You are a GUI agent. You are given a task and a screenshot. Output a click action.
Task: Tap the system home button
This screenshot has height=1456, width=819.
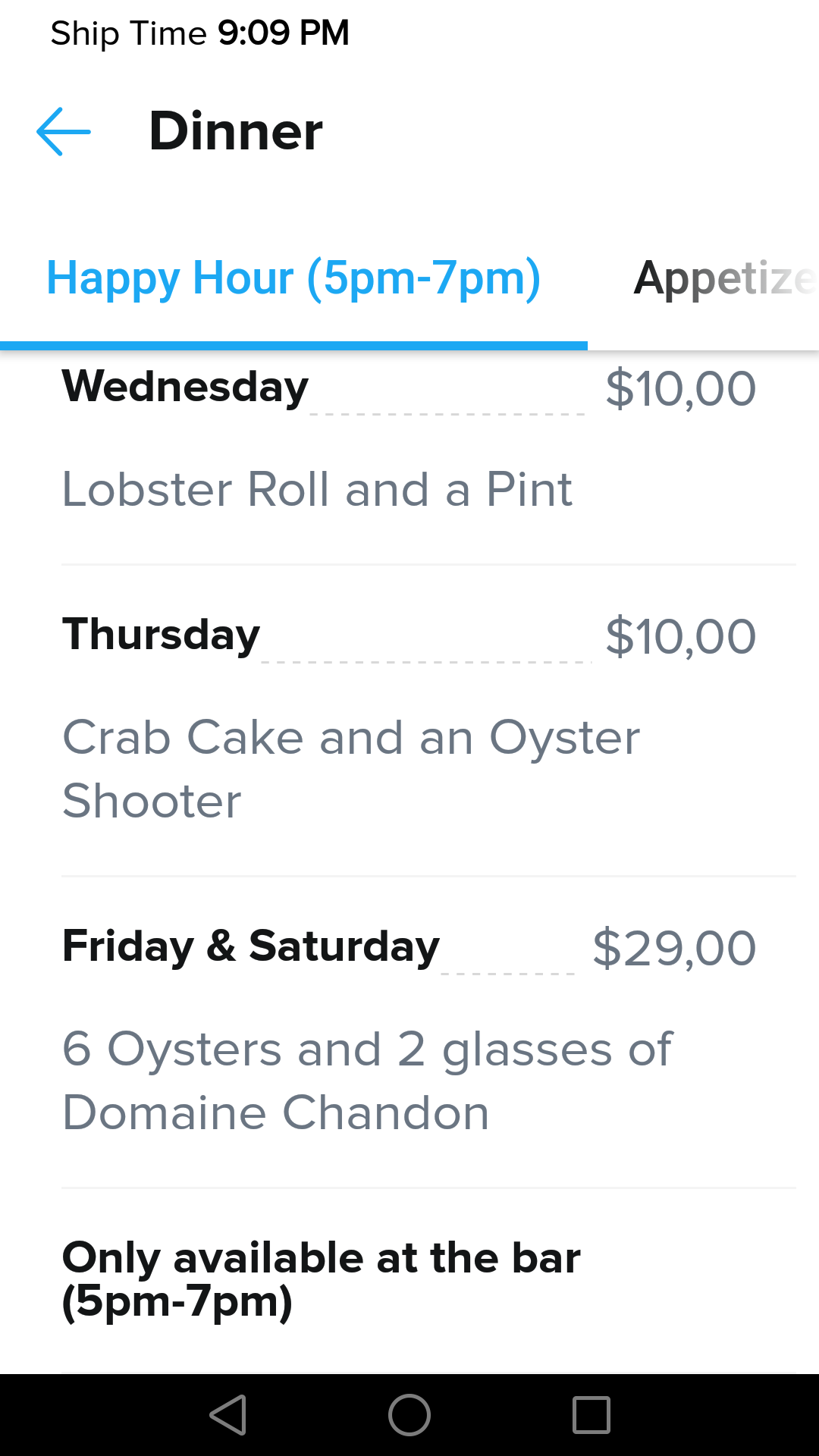409,1415
